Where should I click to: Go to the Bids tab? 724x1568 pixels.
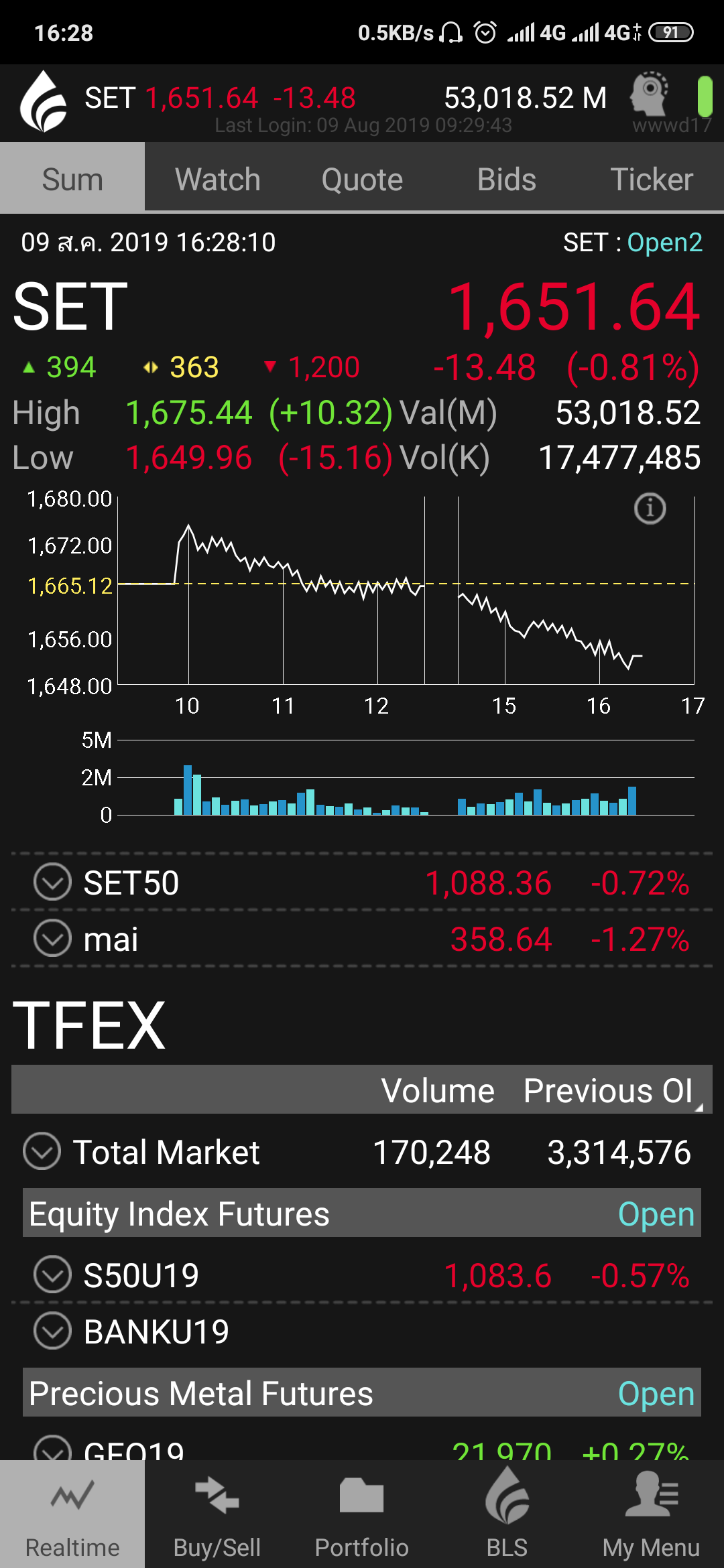tap(507, 180)
